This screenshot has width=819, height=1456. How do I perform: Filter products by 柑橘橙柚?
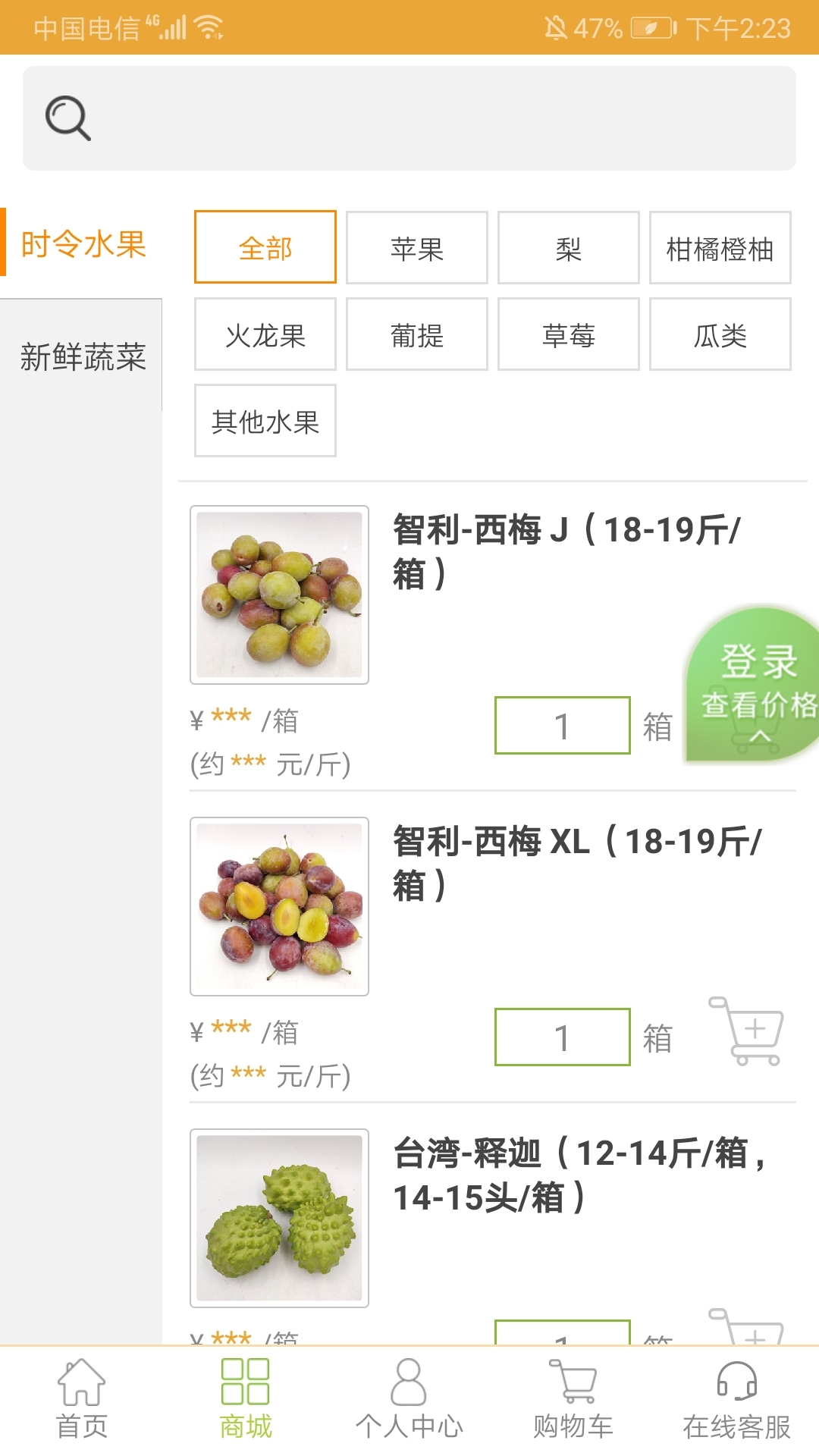point(720,248)
